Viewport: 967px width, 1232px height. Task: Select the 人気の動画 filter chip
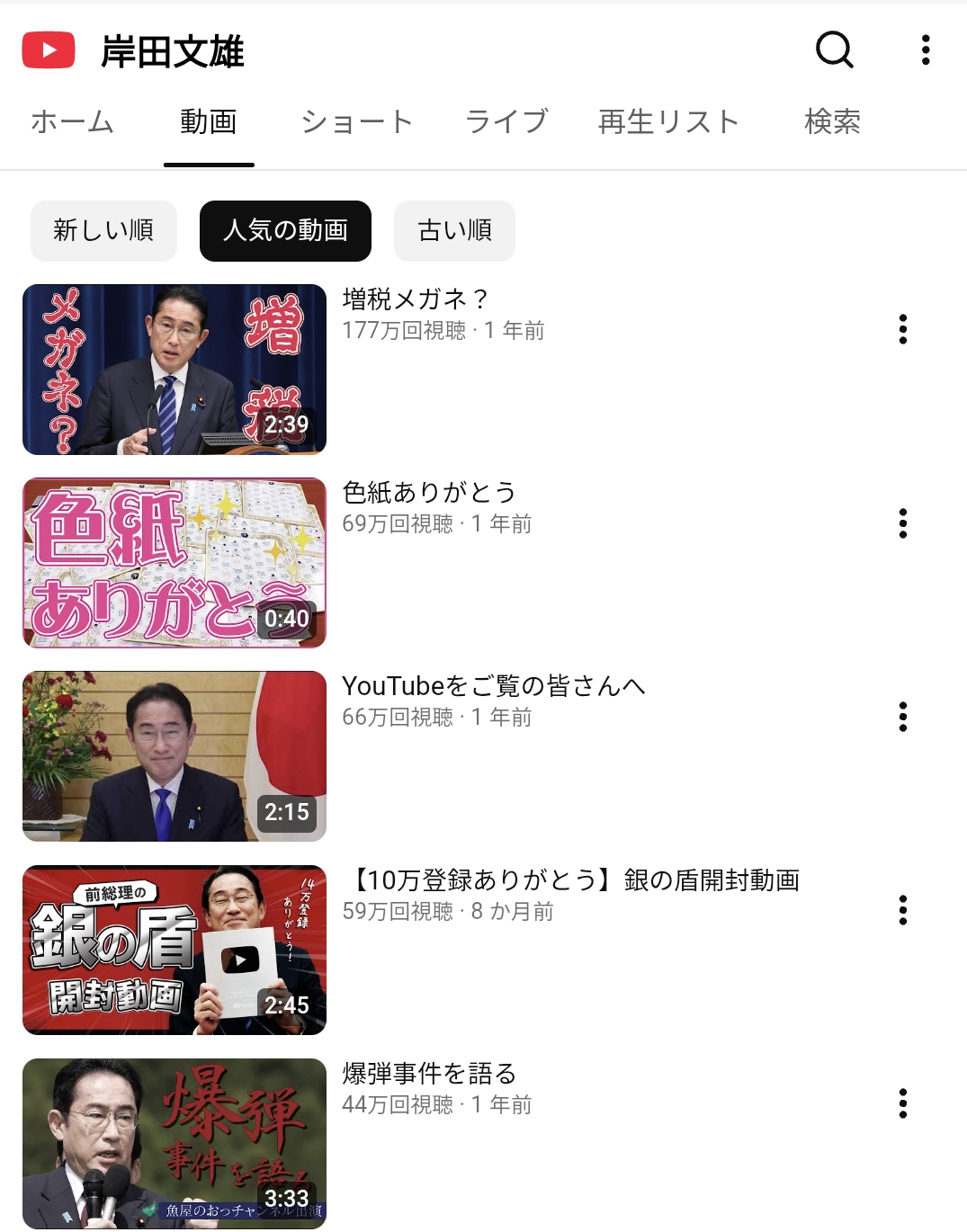pyautogui.click(x=285, y=231)
